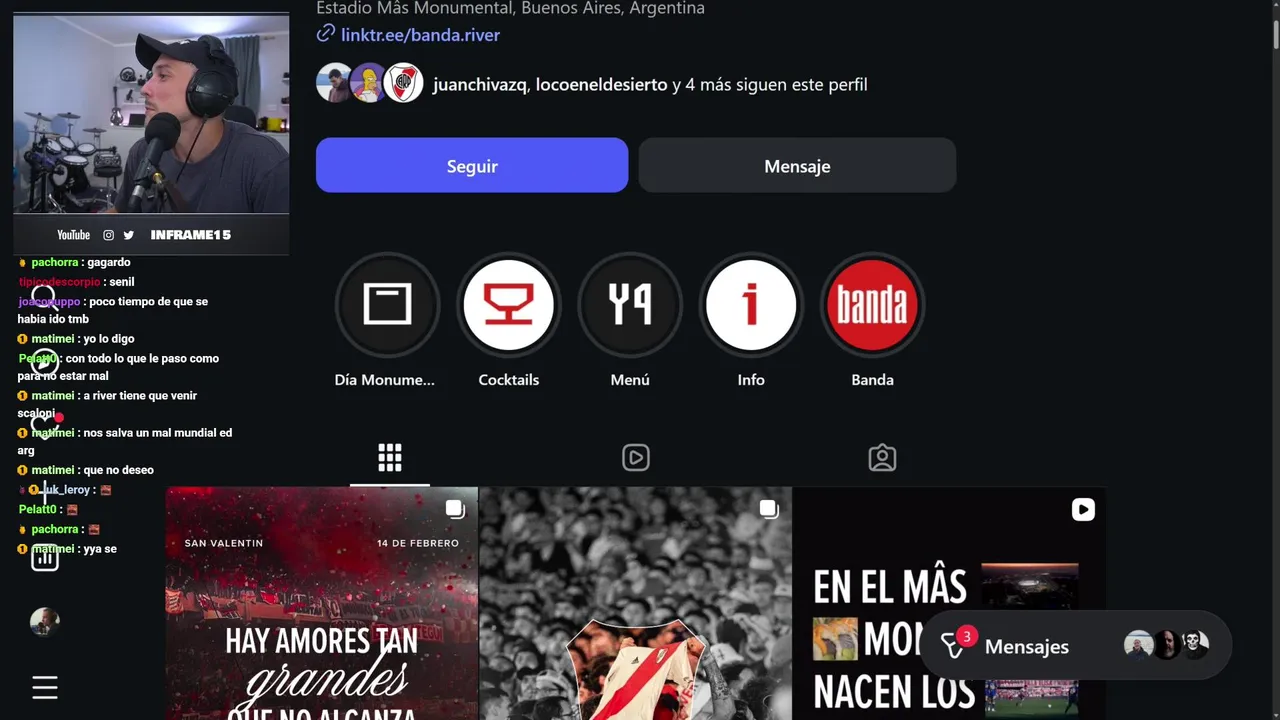The image size is (1280, 720).
Task: Open the Día Monumental story highlight
Action: (387, 305)
